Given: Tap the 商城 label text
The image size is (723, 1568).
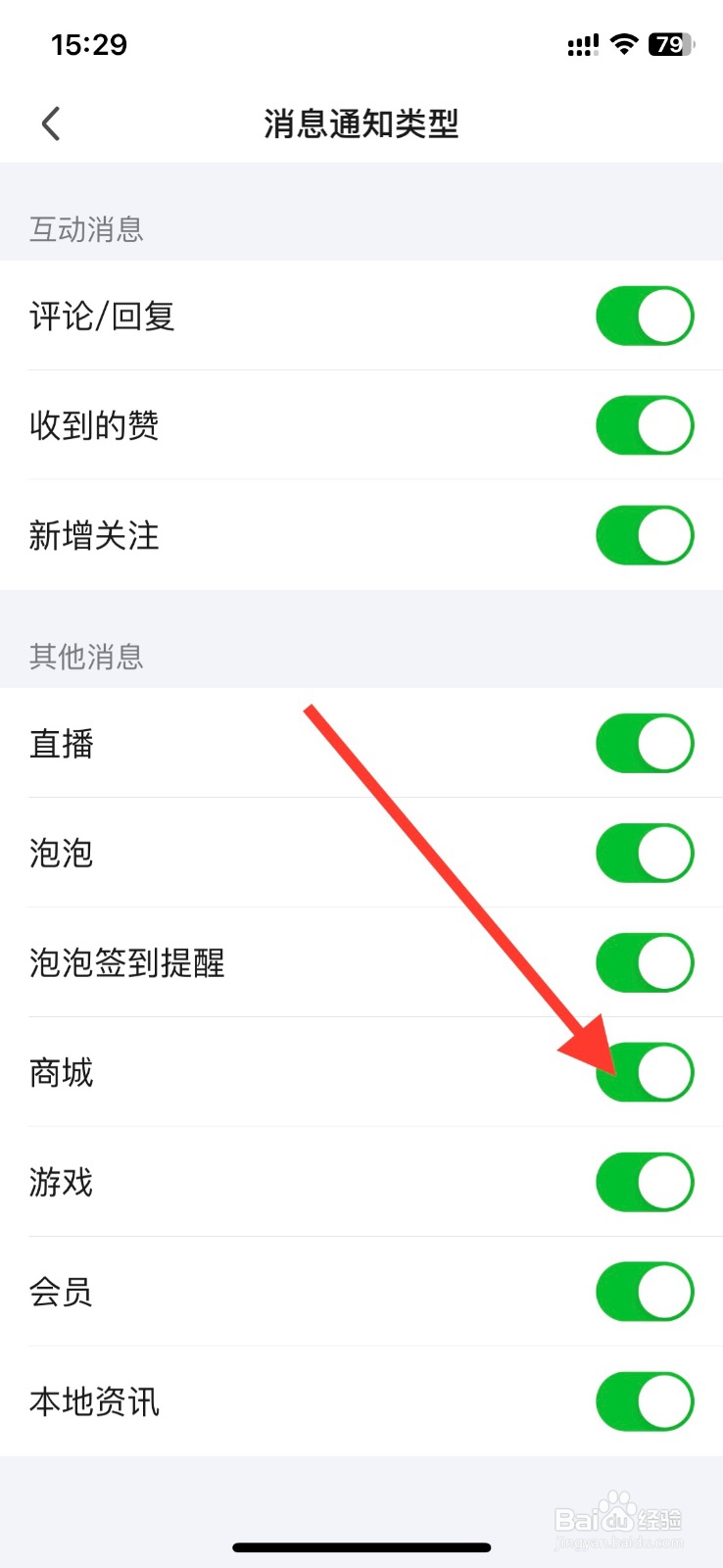Looking at the screenshot, I should pos(61,1072).
